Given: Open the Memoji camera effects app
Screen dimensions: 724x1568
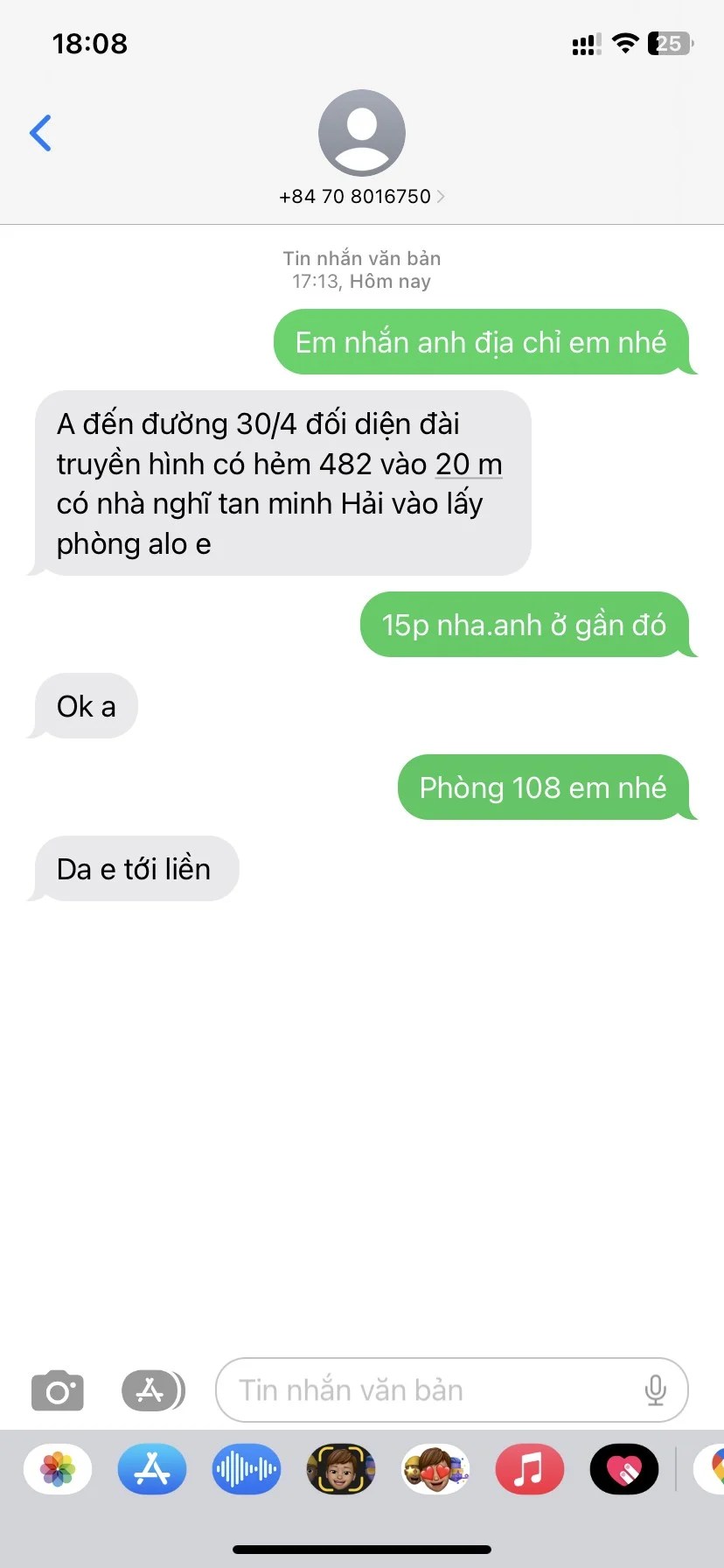Looking at the screenshot, I should [341, 1469].
